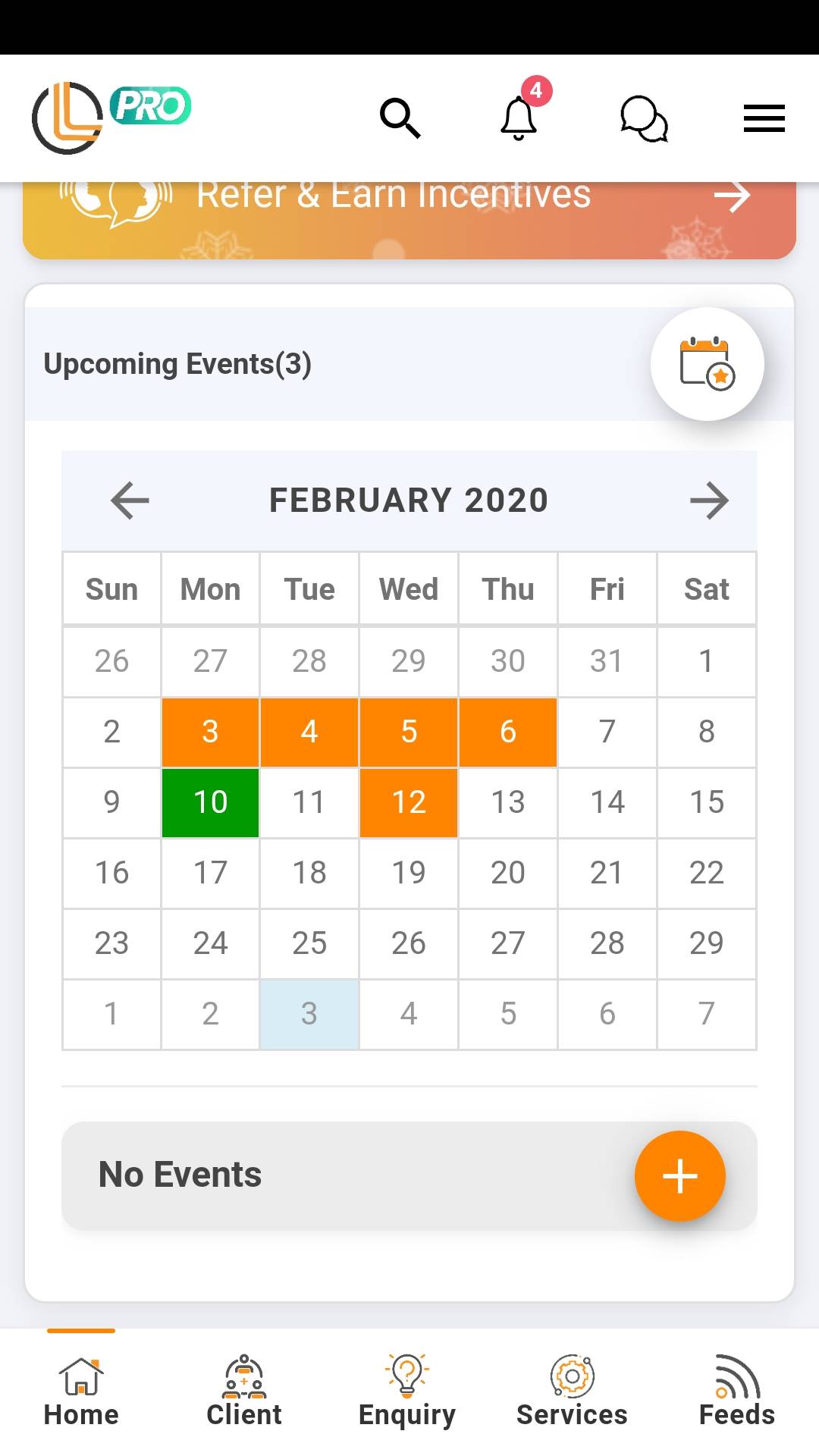Go to previous month in calendar

[130, 500]
